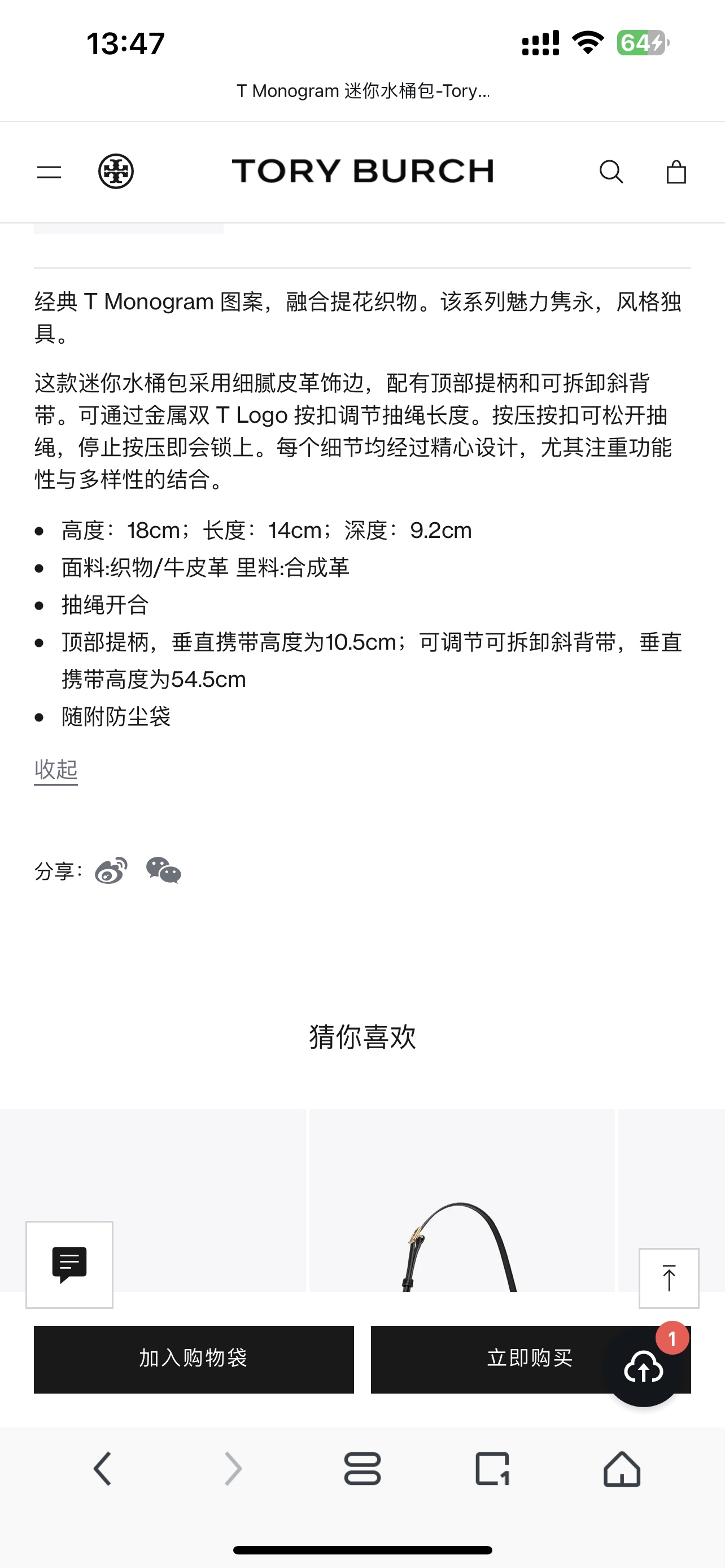Jump back to top of page
The width and height of the screenshot is (725, 1568).
click(x=669, y=1278)
